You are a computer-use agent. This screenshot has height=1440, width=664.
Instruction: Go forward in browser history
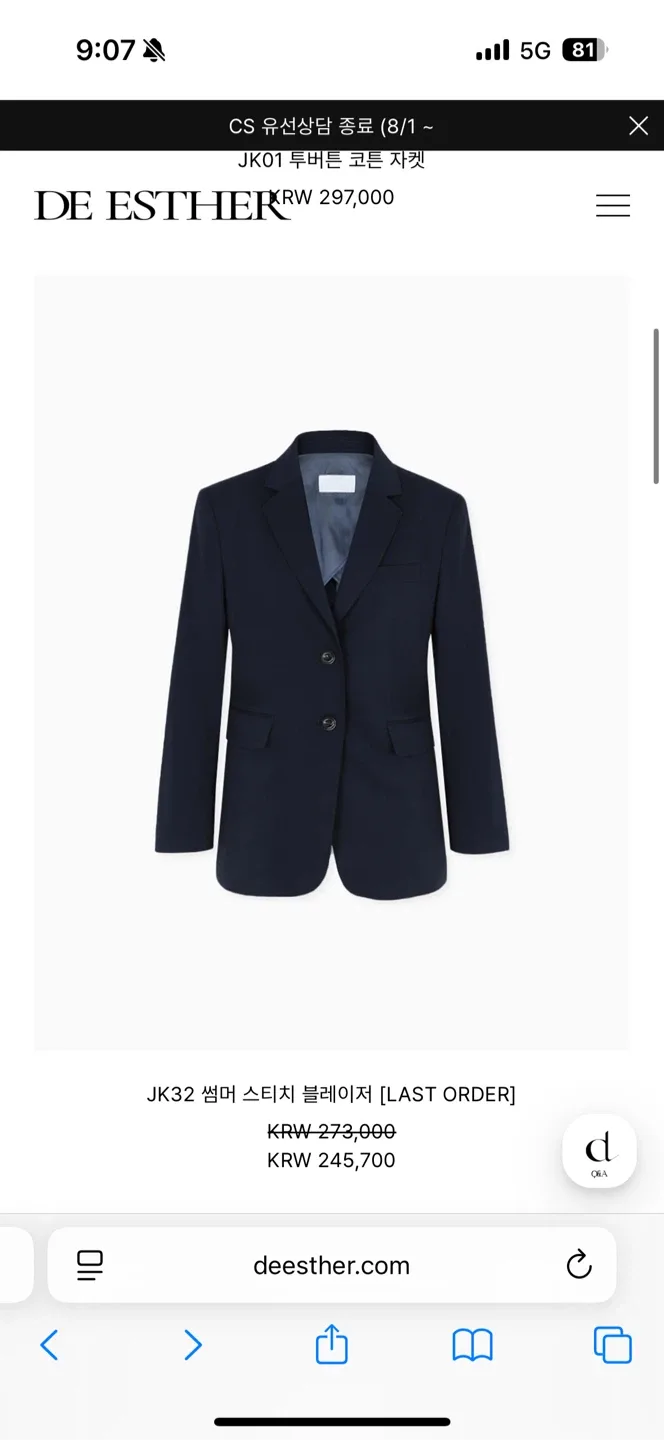click(x=192, y=1345)
